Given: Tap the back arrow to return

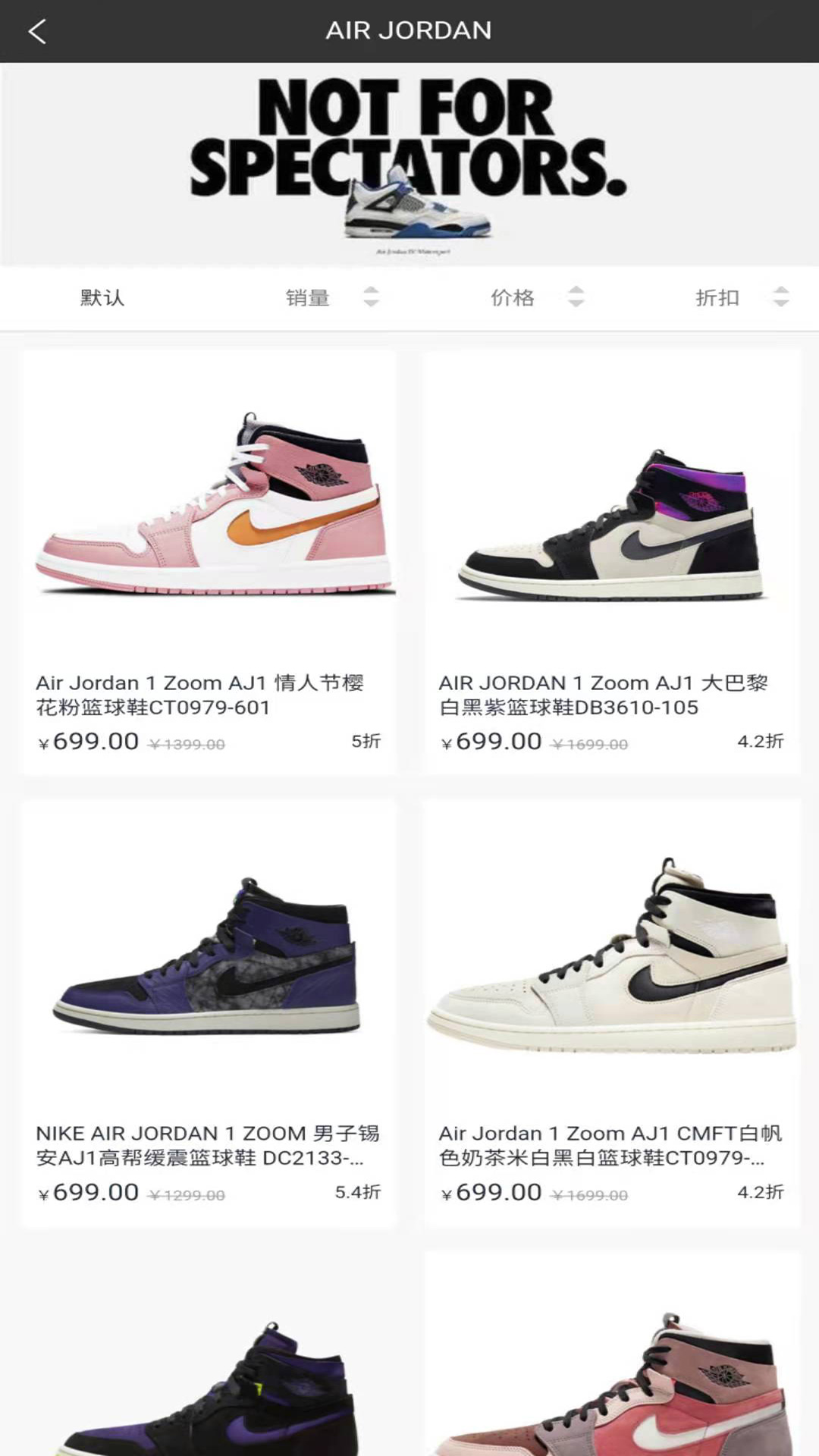Looking at the screenshot, I should pyautogui.click(x=36, y=32).
